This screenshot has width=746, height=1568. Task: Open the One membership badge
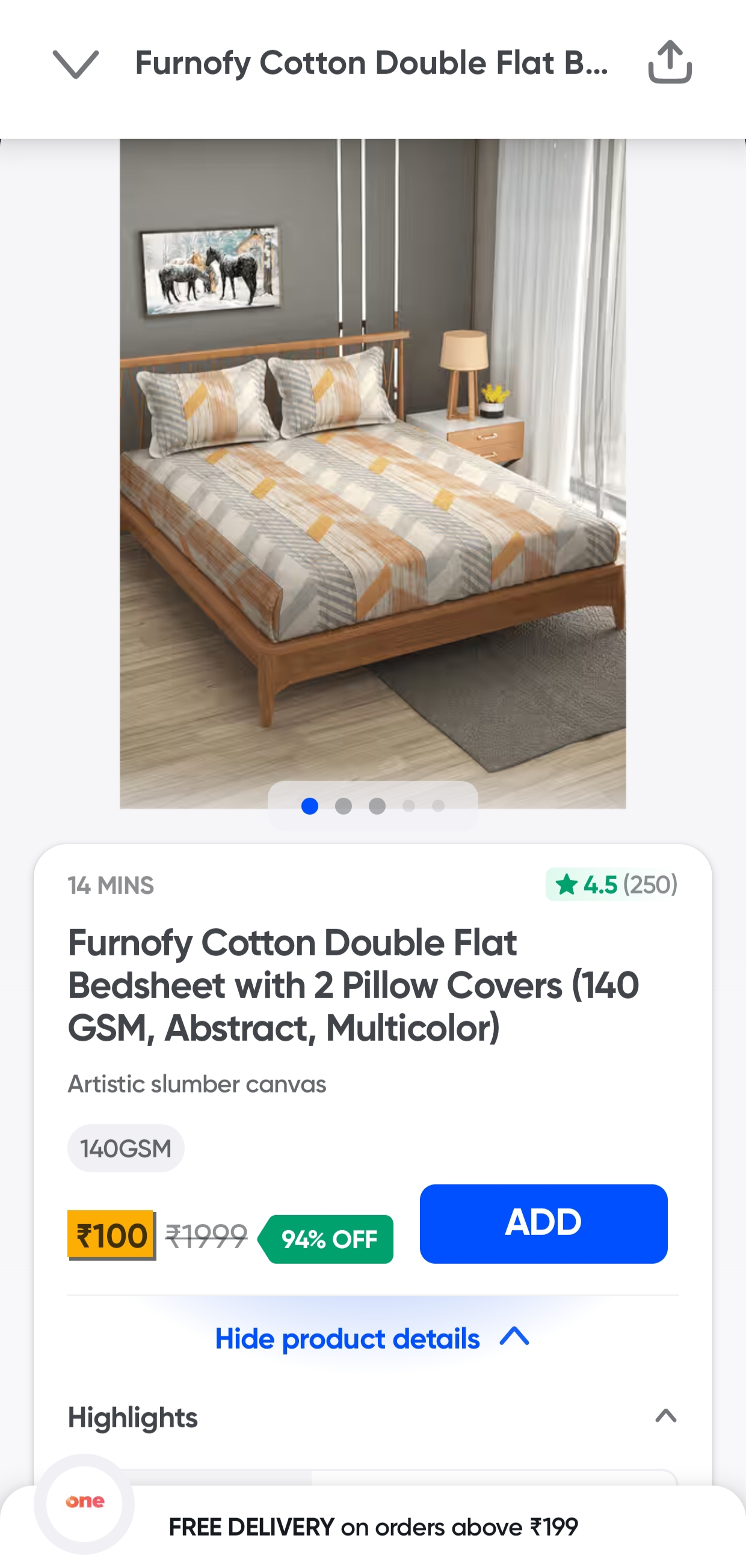tap(85, 1502)
